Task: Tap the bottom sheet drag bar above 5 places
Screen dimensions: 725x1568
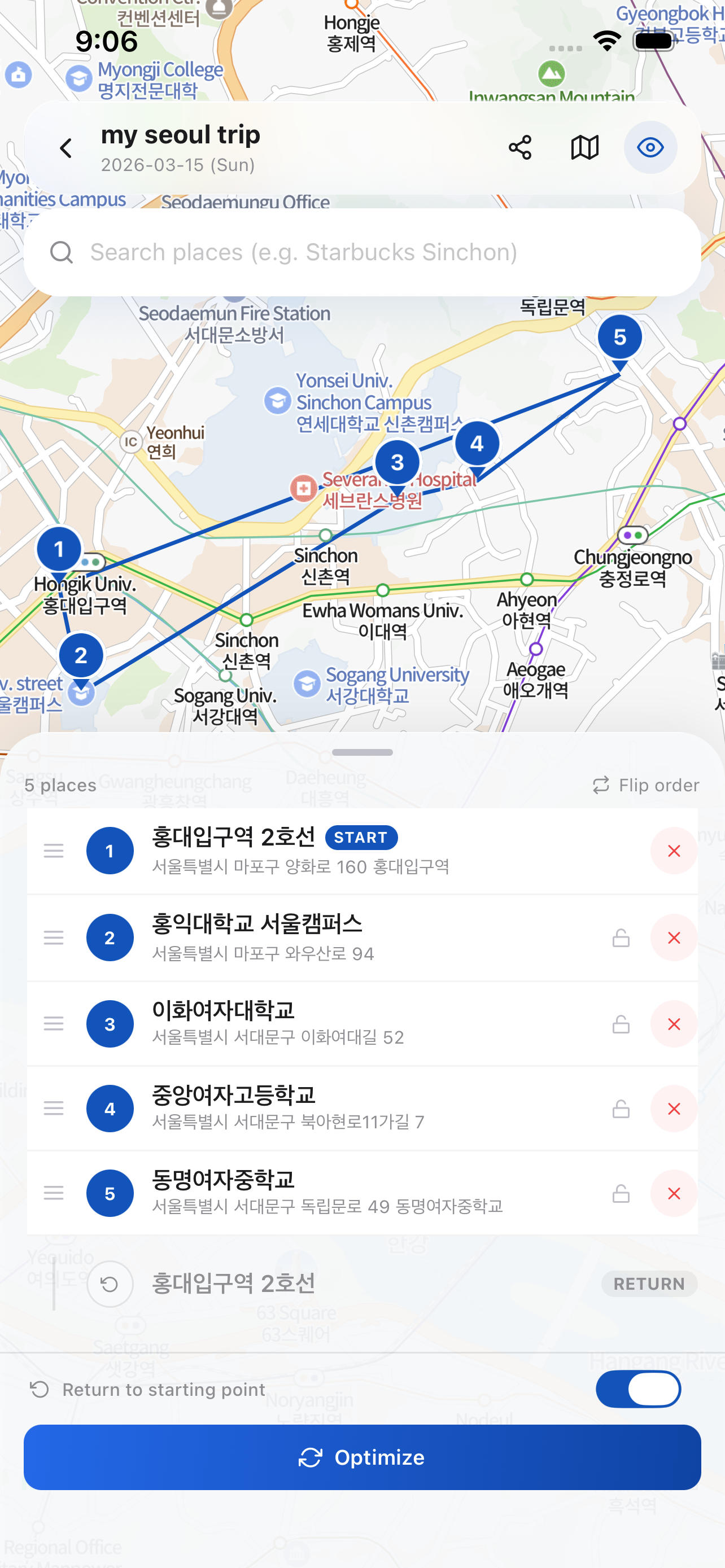Action: (362, 752)
